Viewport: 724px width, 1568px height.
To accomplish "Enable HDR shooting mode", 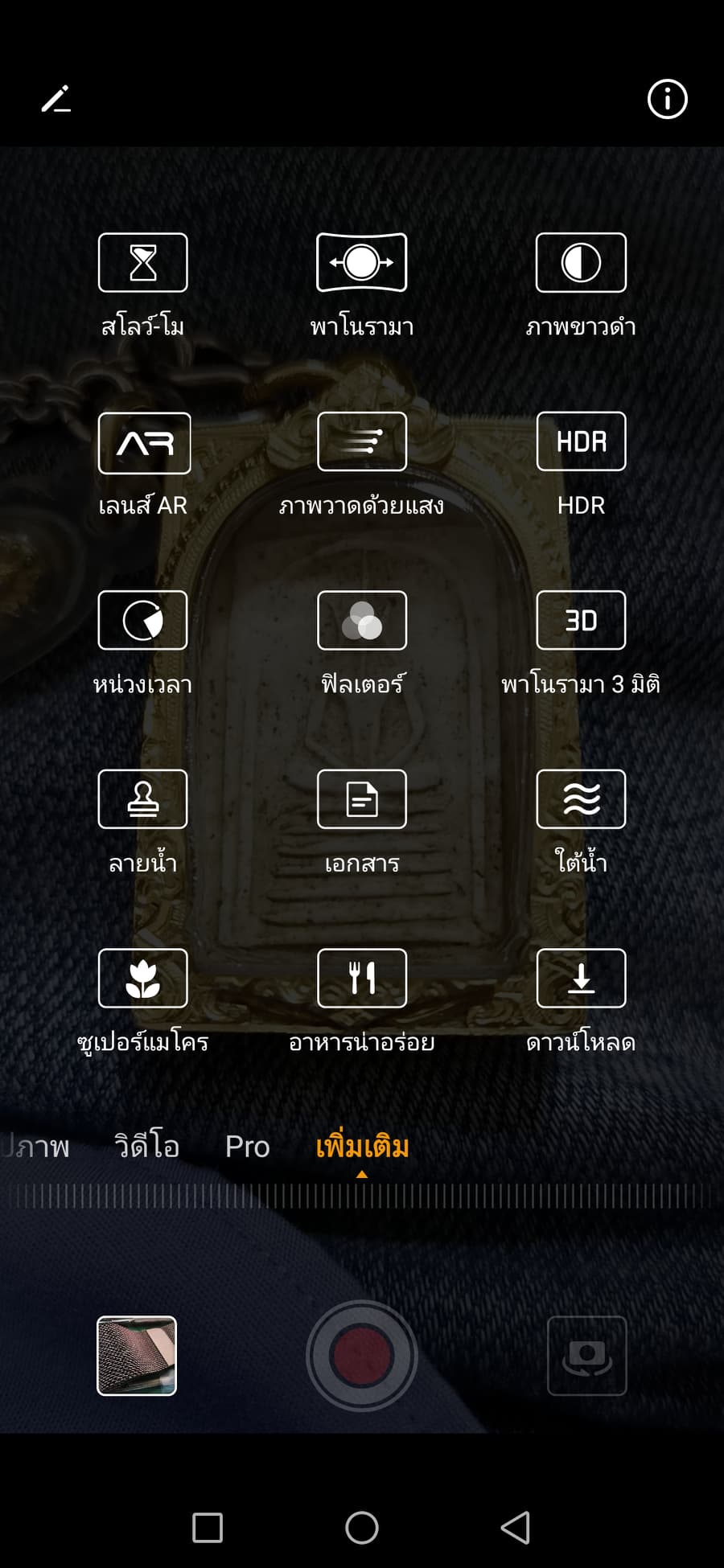I will click(x=581, y=442).
